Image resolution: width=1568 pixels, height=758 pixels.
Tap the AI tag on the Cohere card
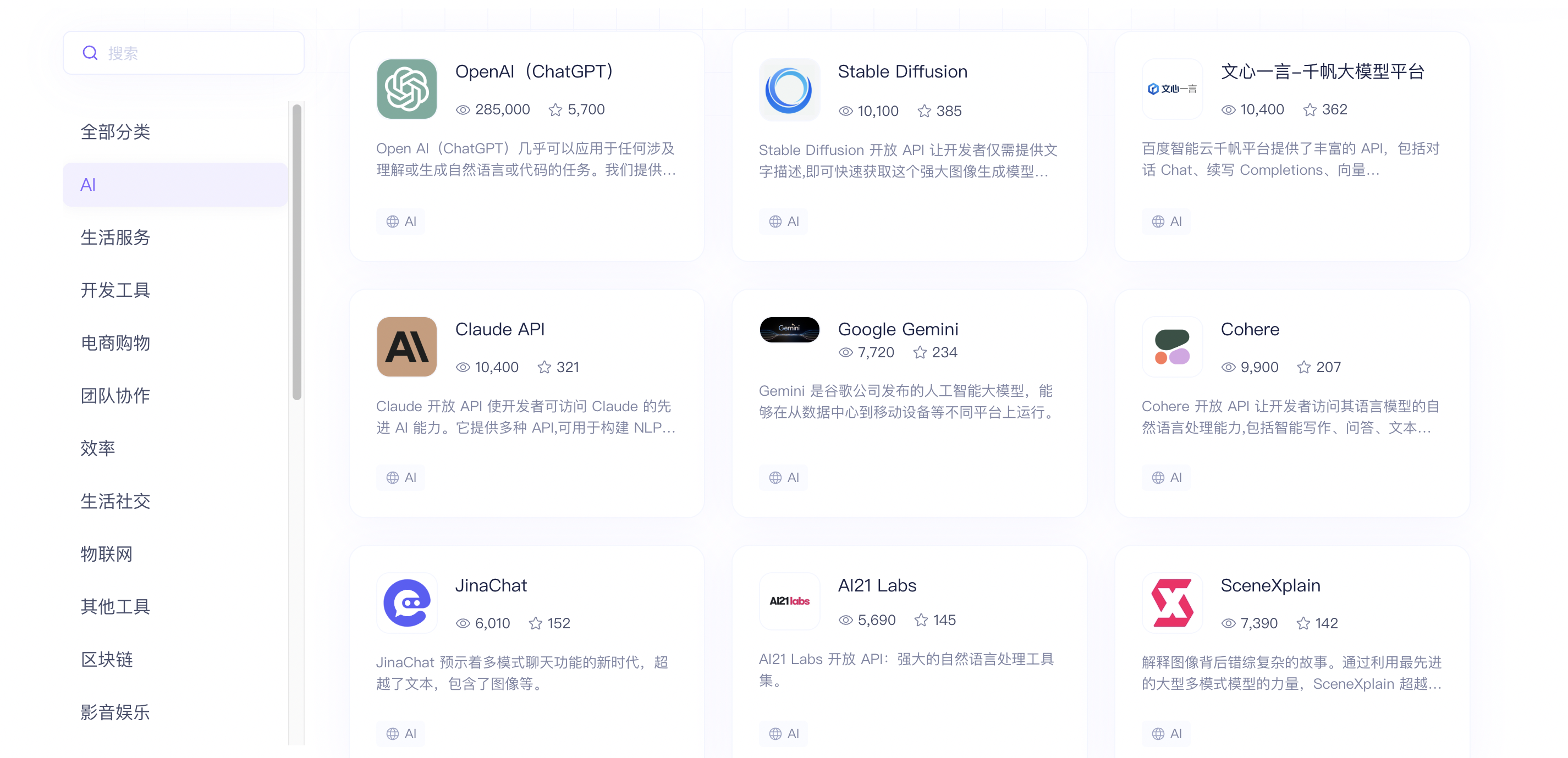tap(1167, 478)
